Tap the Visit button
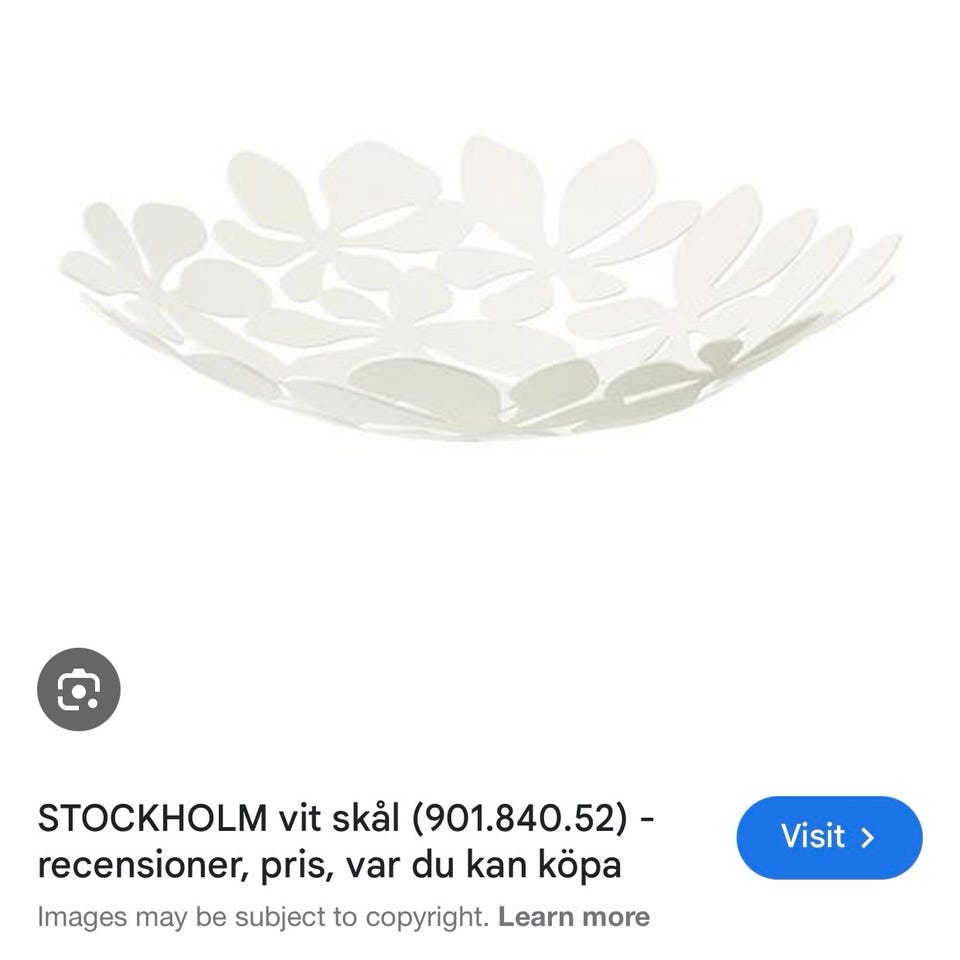960x960 pixels. click(x=828, y=837)
